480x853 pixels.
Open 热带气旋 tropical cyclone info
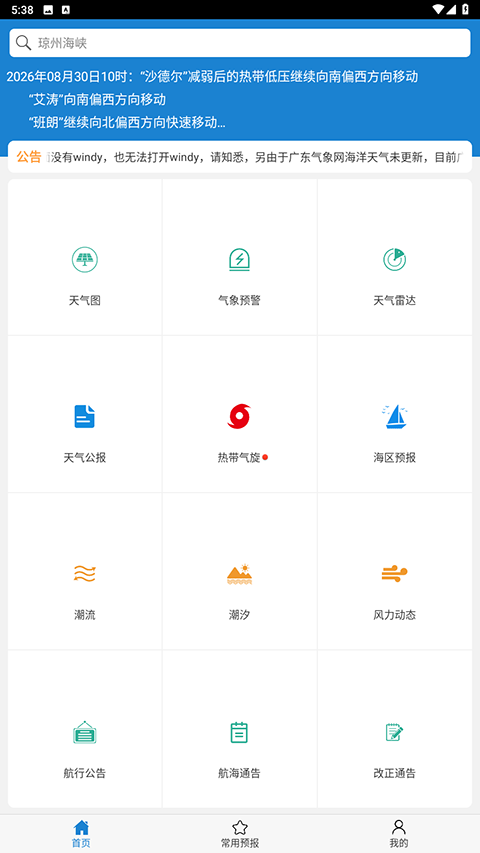(x=239, y=415)
